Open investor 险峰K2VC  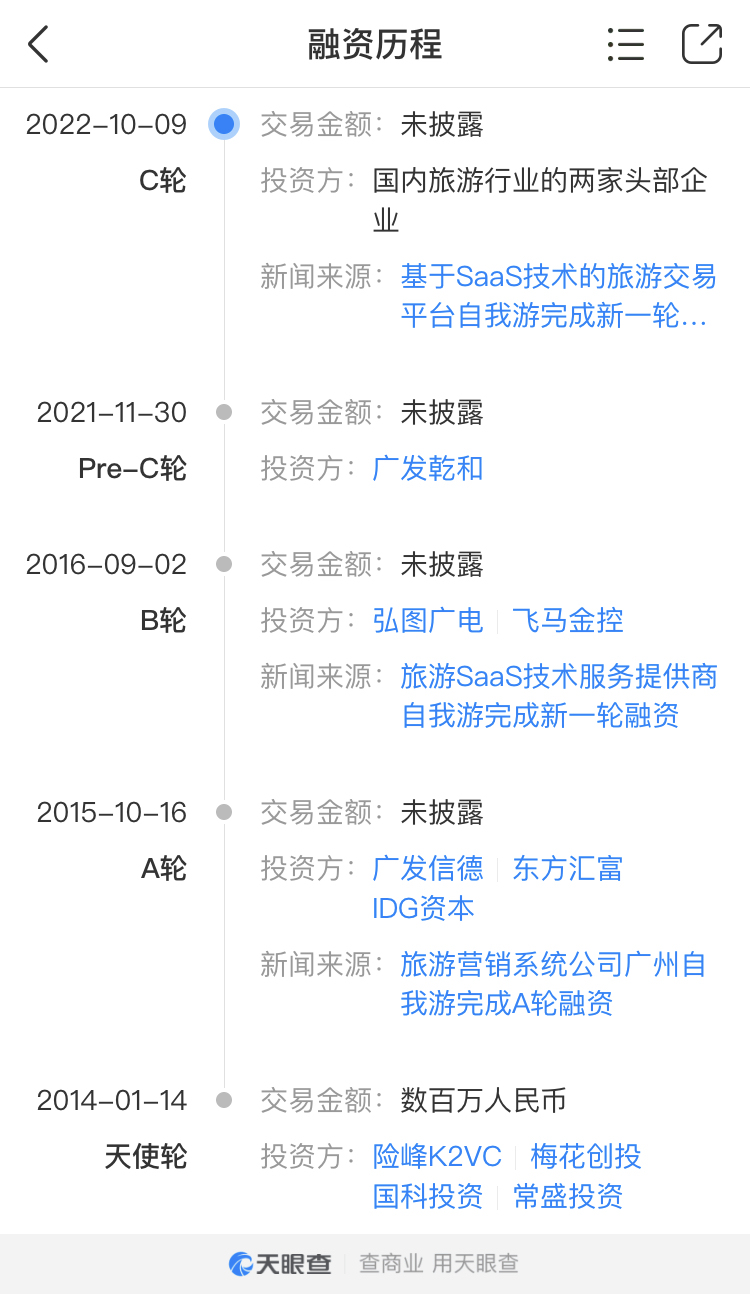[437, 1157]
